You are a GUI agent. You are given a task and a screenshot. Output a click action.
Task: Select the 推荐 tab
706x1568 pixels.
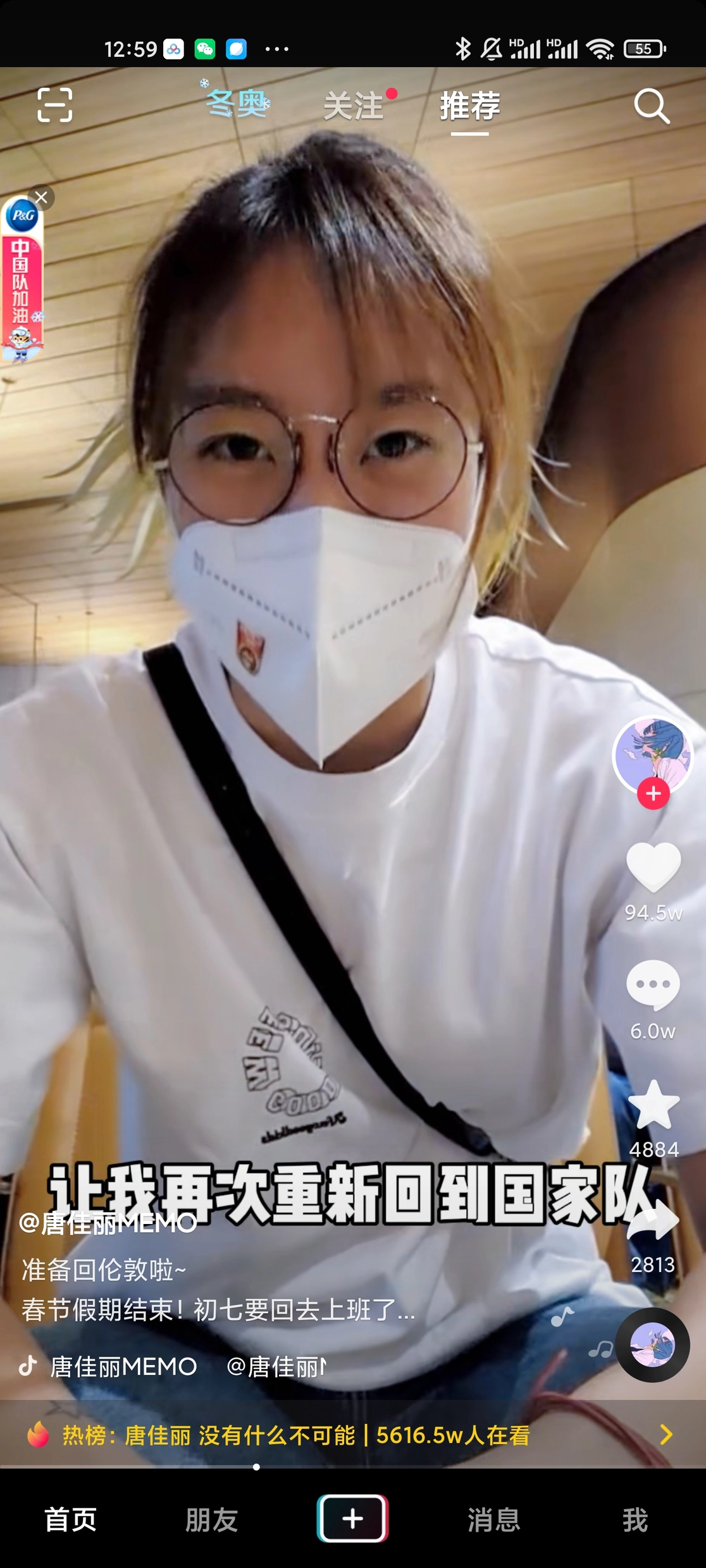tap(470, 105)
